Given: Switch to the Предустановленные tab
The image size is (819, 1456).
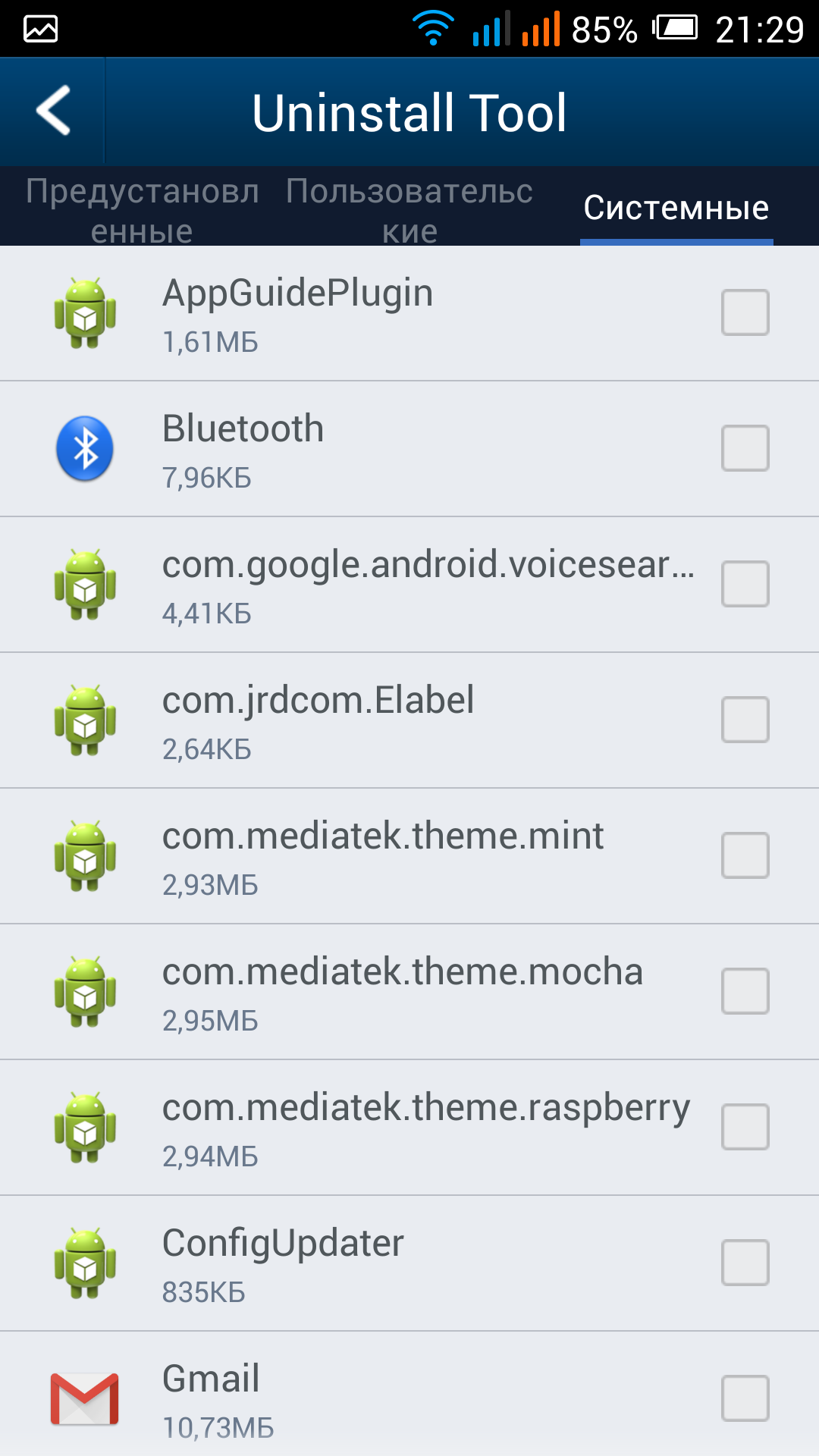Looking at the screenshot, I should point(142,210).
